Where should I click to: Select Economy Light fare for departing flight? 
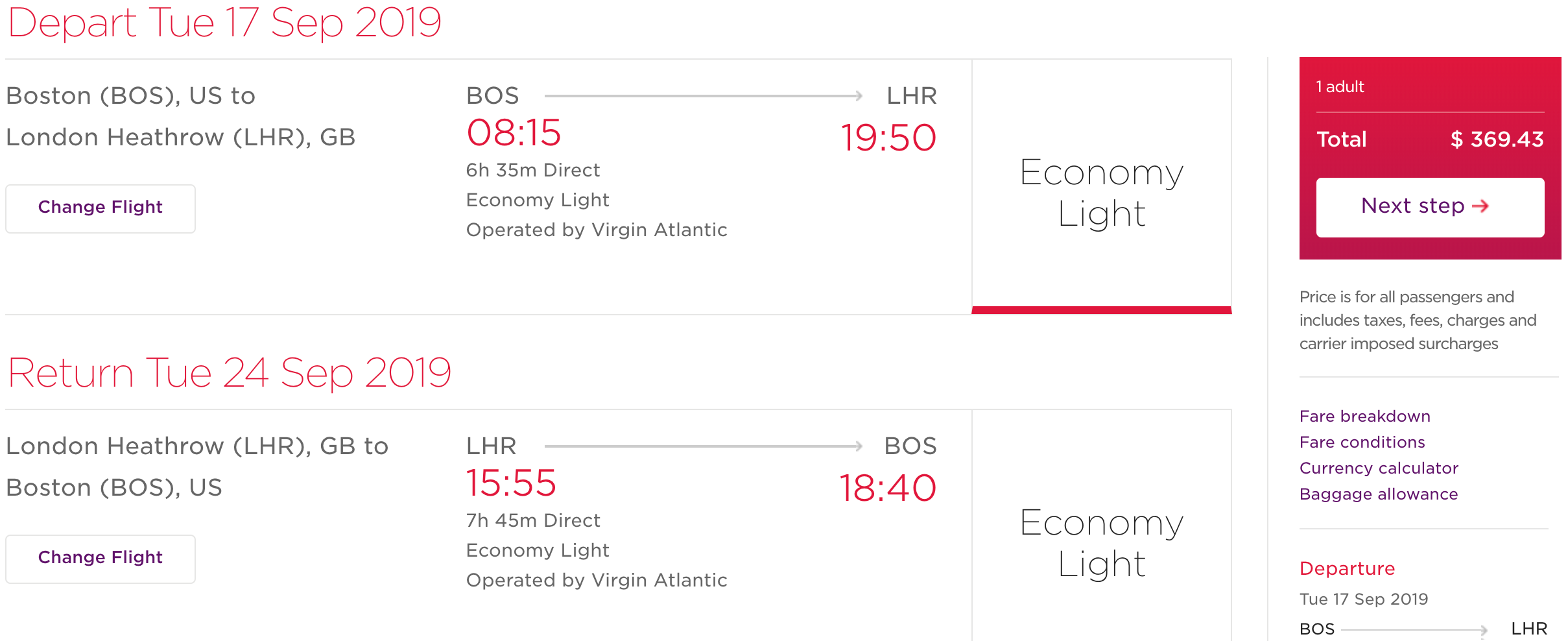click(x=1101, y=193)
